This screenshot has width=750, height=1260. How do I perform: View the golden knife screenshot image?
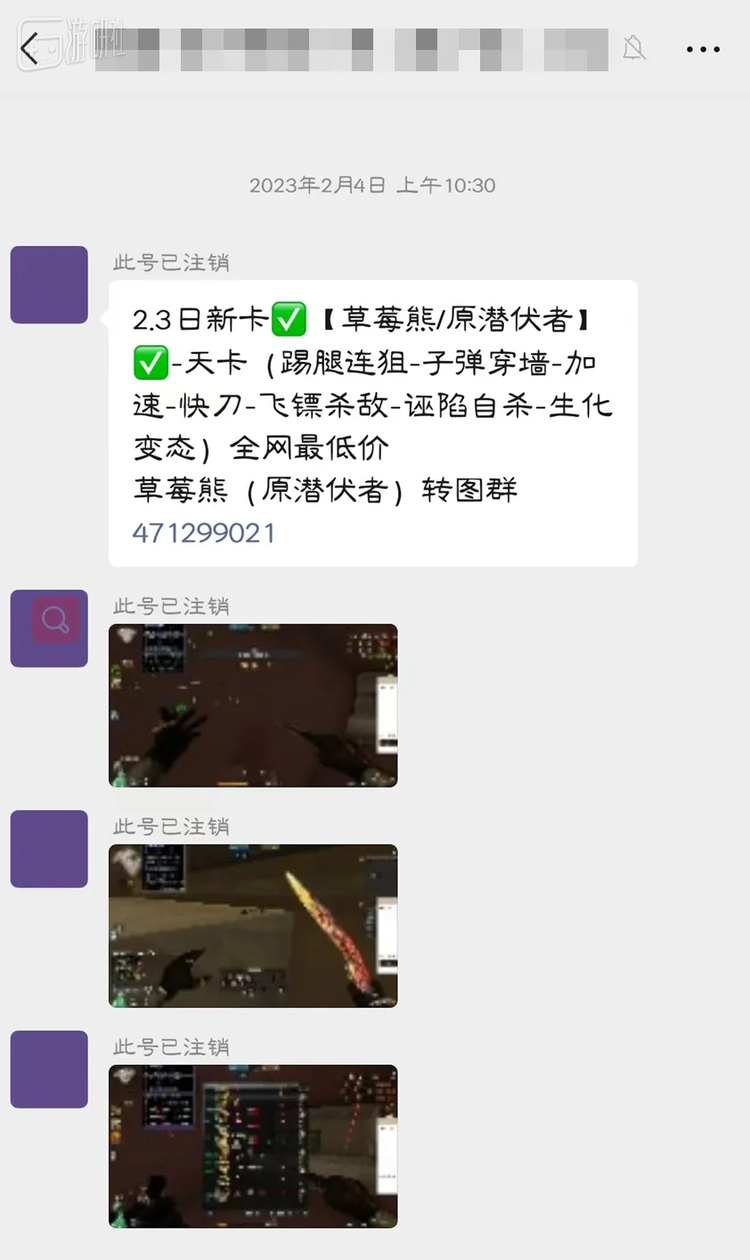tap(253, 926)
